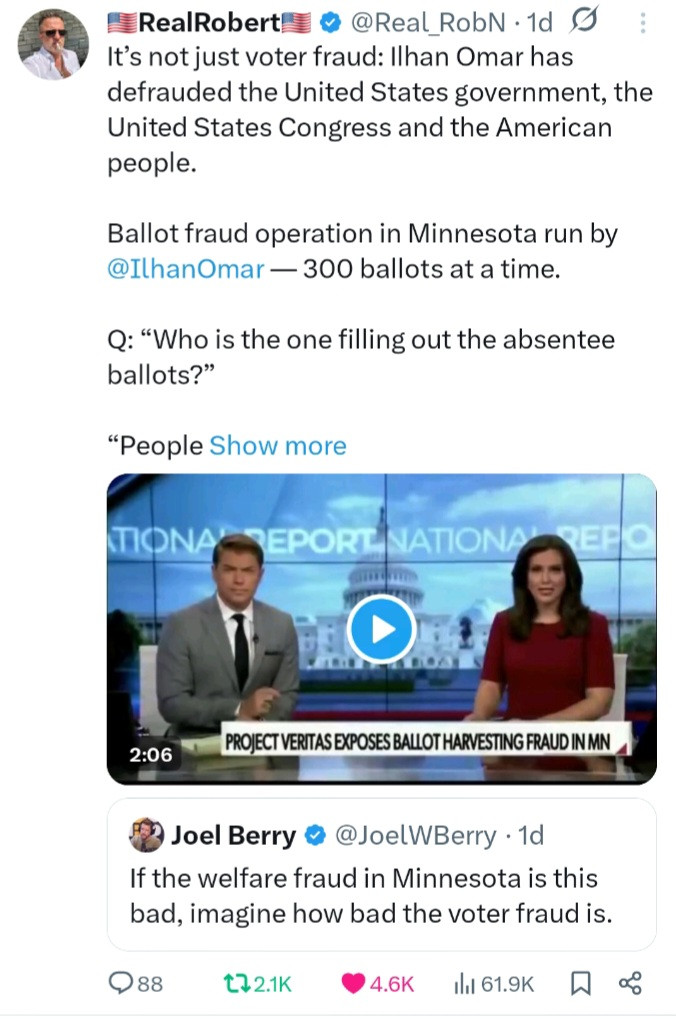Open the post's three-dot overflow menu

point(643,21)
